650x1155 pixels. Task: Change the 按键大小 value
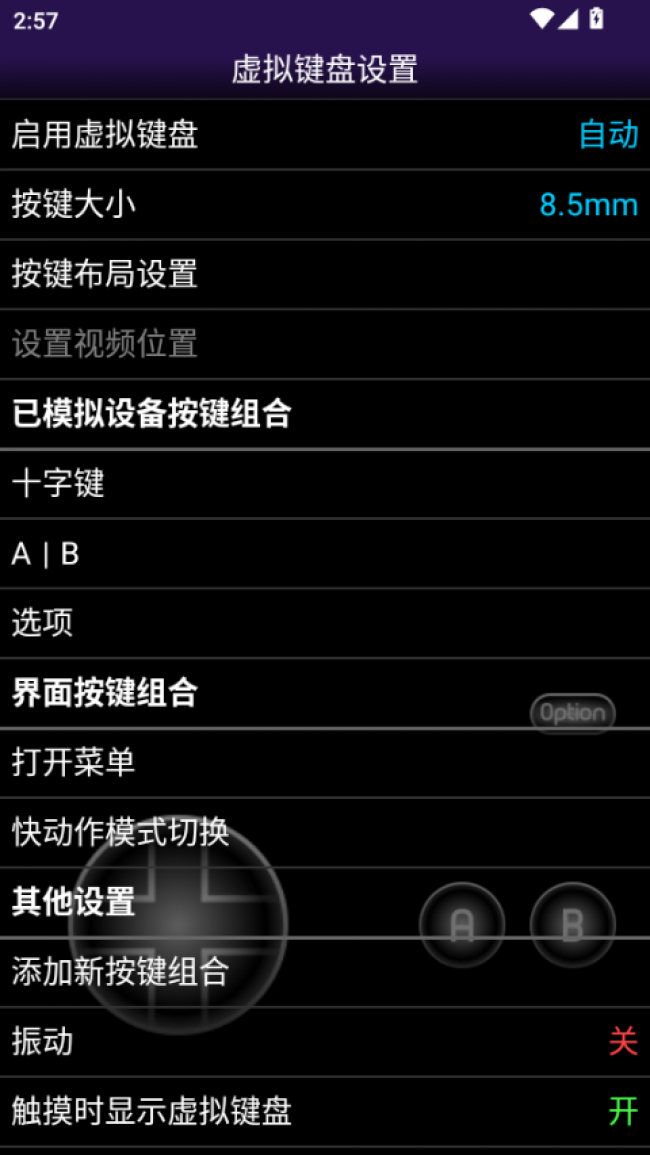click(x=324, y=204)
